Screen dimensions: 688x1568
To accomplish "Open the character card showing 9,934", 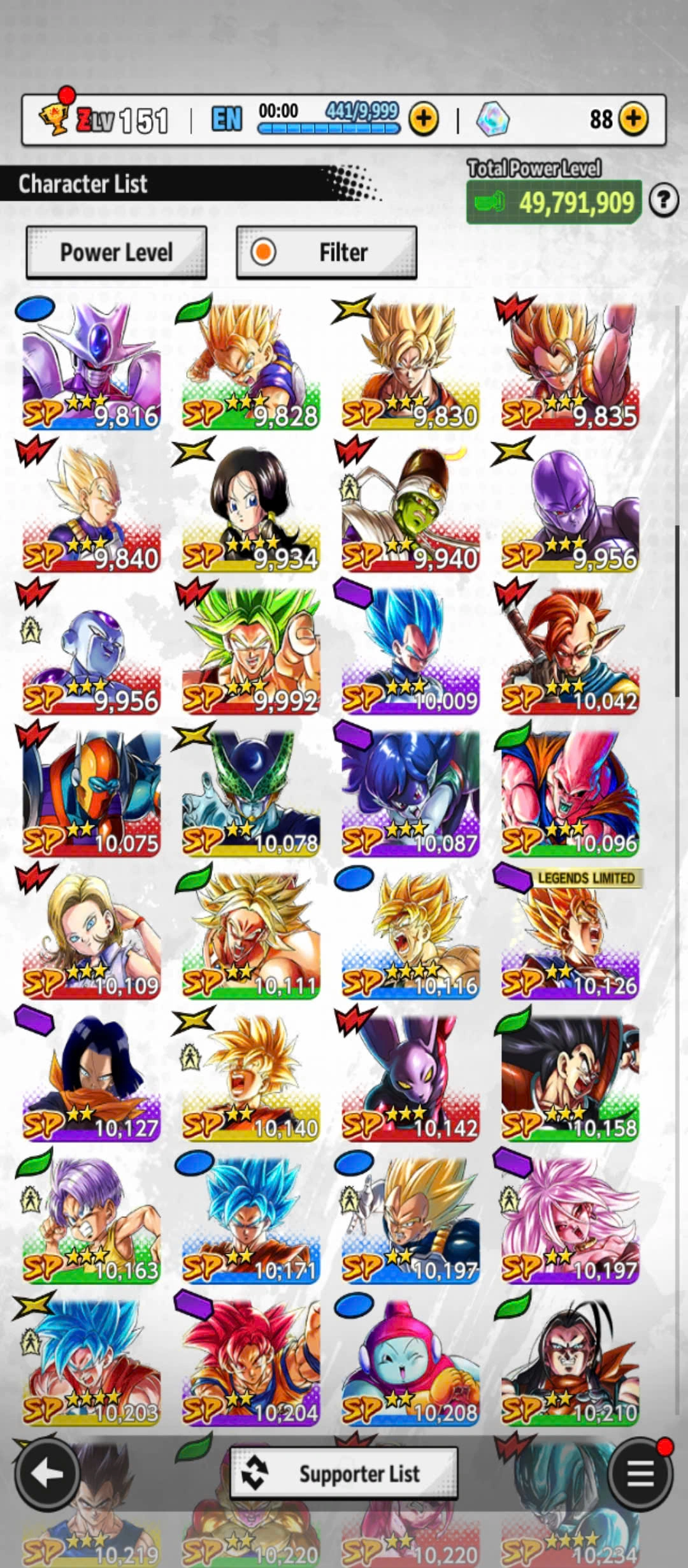I will tap(251, 507).
